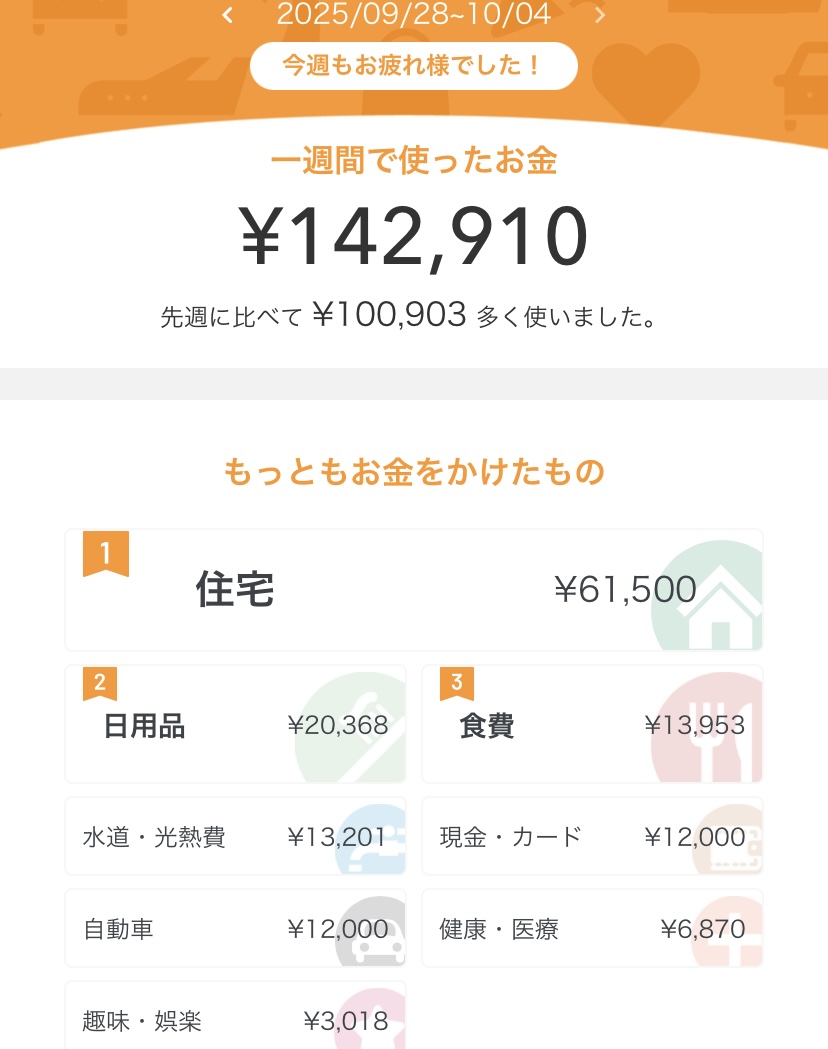View 現金・カード spending details
The image size is (828, 1049).
click(592, 837)
